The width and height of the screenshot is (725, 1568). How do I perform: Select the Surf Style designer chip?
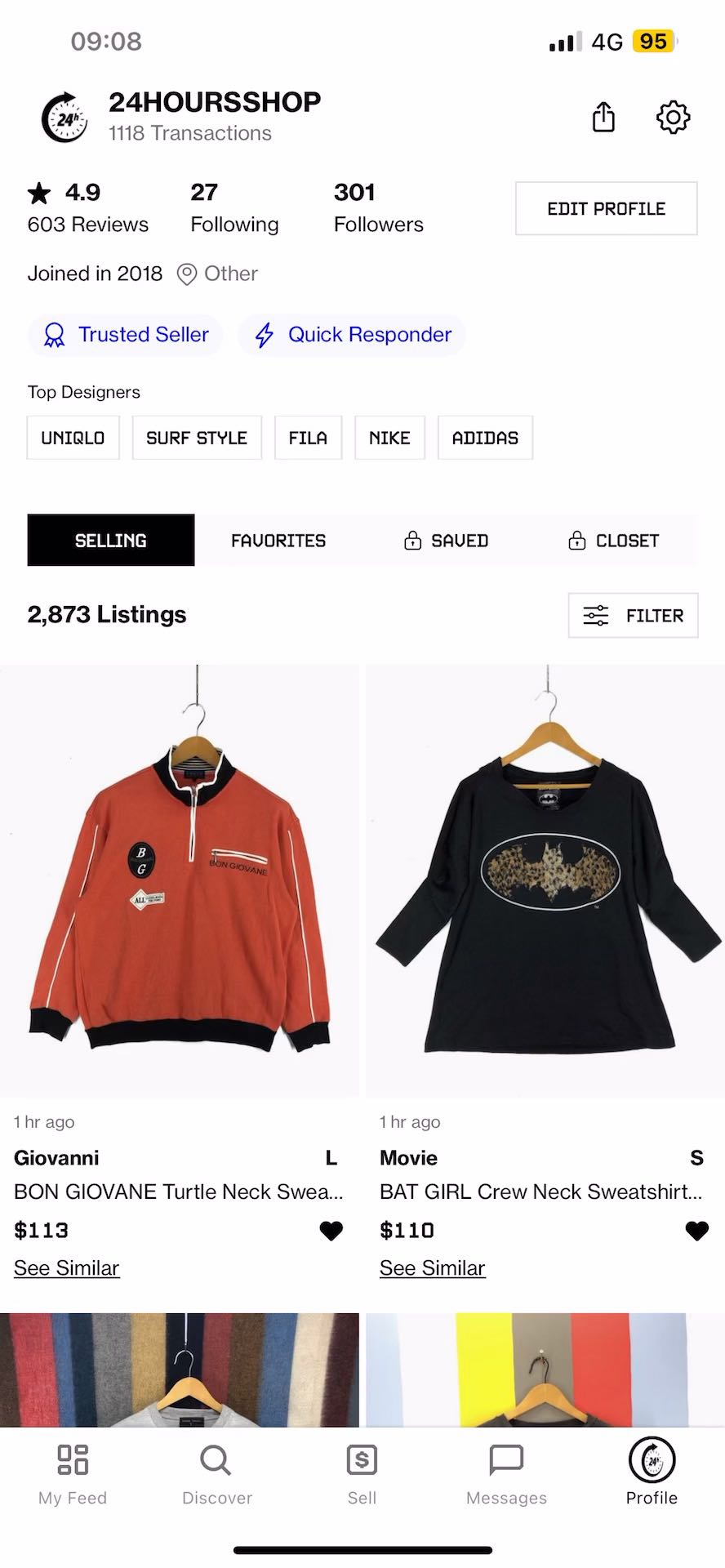pyautogui.click(x=197, y=438)
